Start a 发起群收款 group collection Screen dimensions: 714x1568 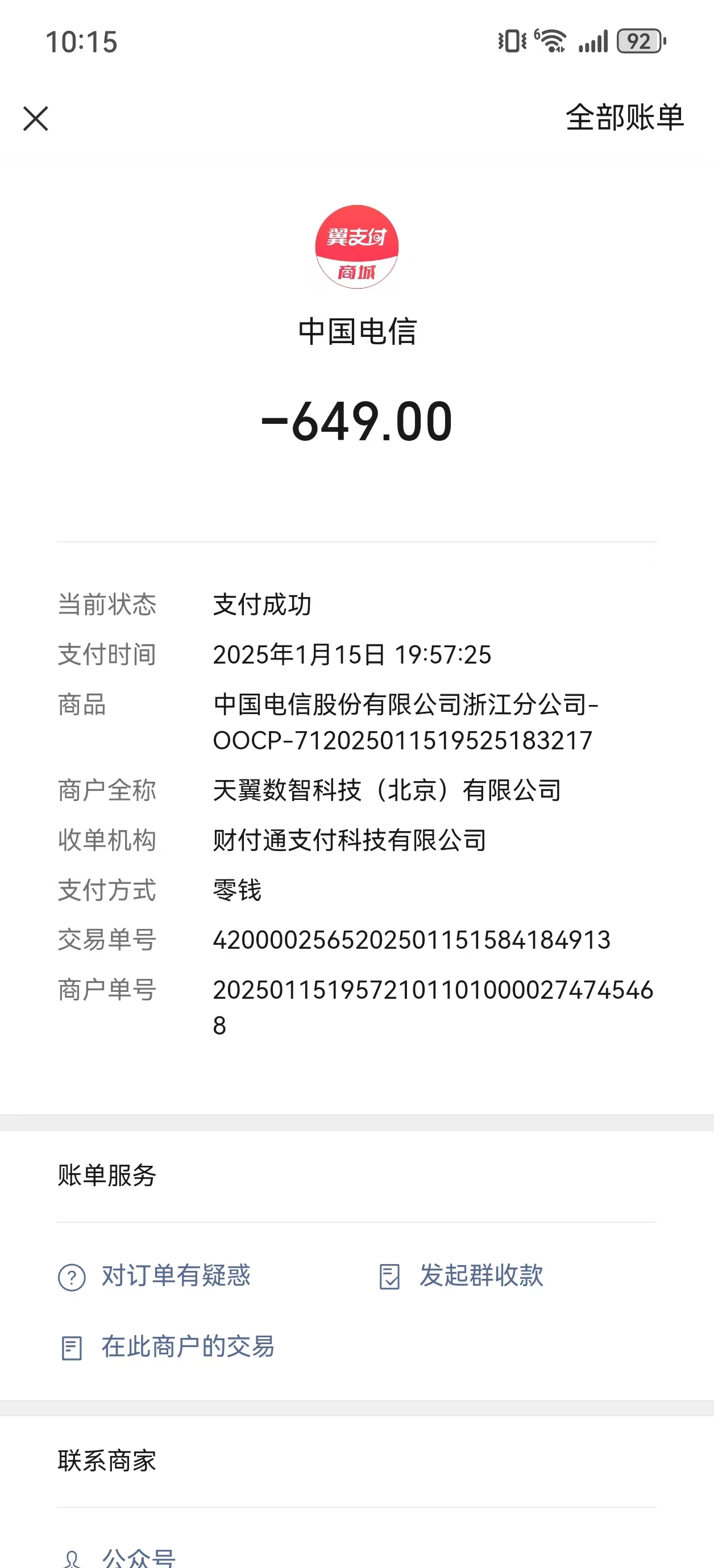coord(461,1276)
